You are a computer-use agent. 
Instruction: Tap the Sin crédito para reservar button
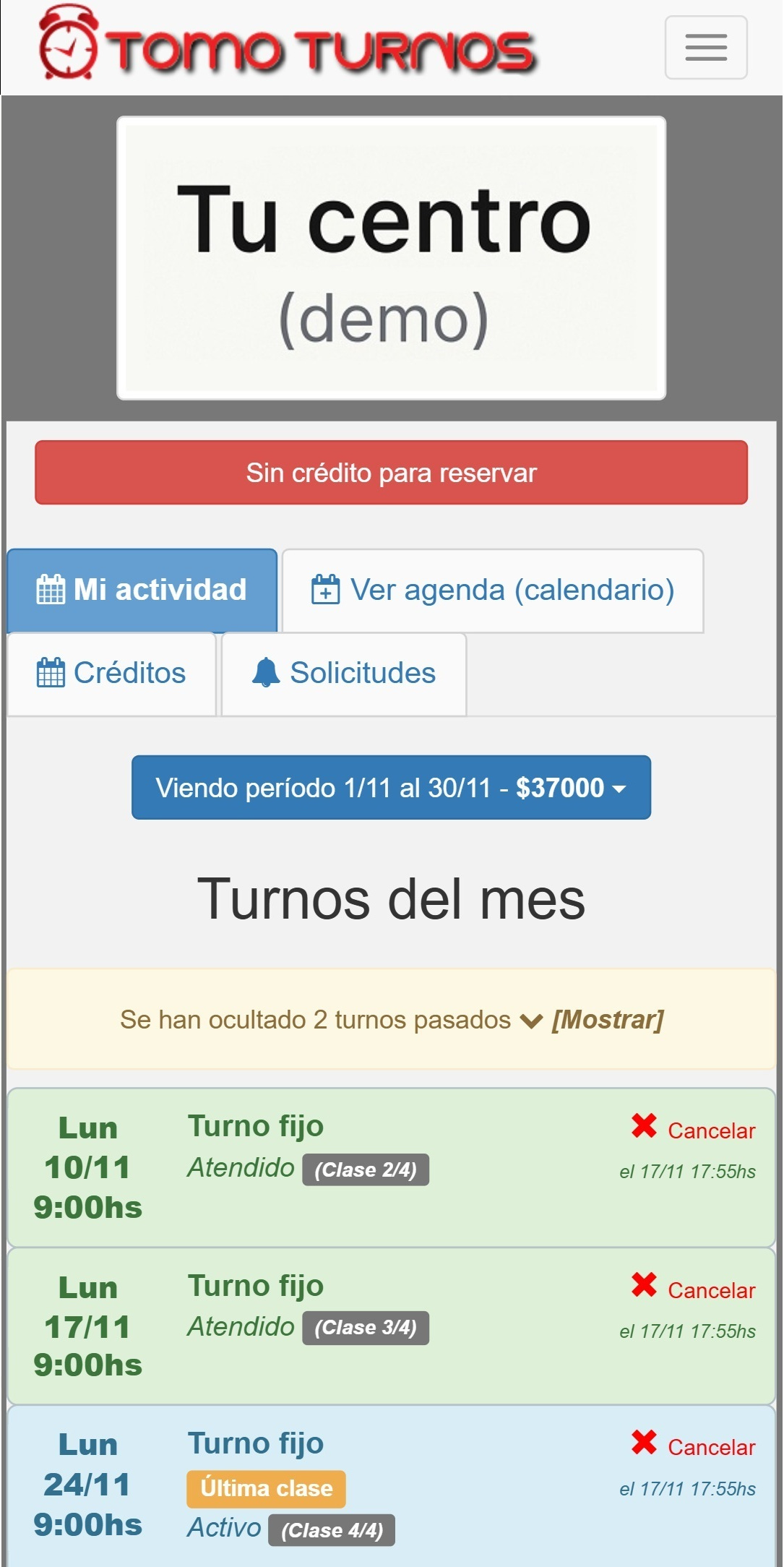pyautogui.click(x=391, y=473)
